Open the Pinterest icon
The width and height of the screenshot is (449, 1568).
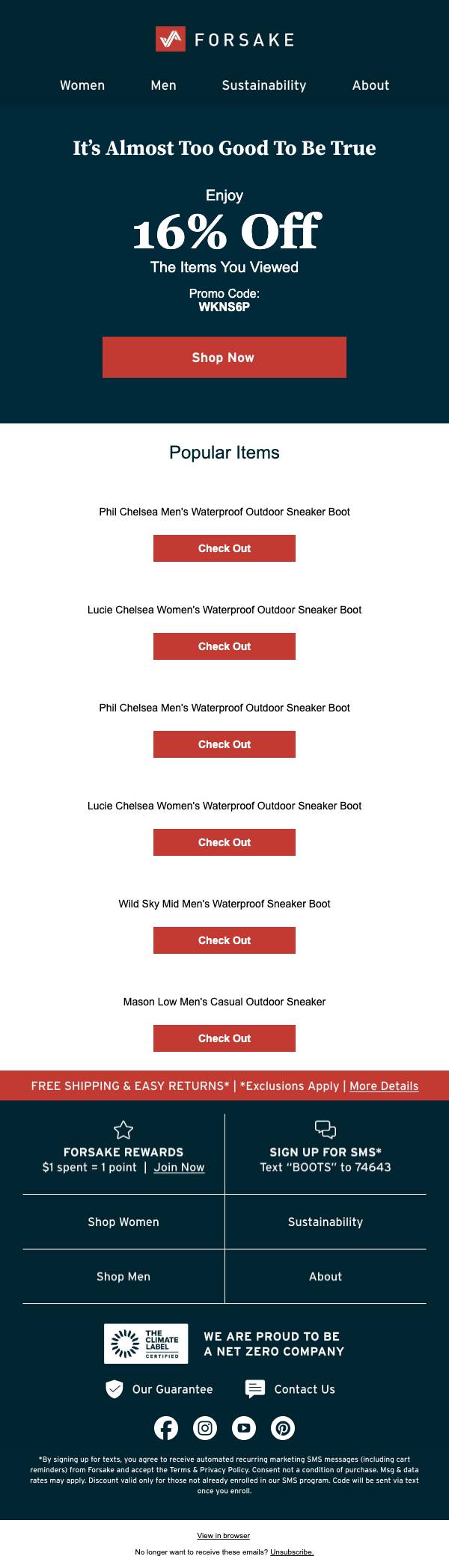click(283, 1428)
